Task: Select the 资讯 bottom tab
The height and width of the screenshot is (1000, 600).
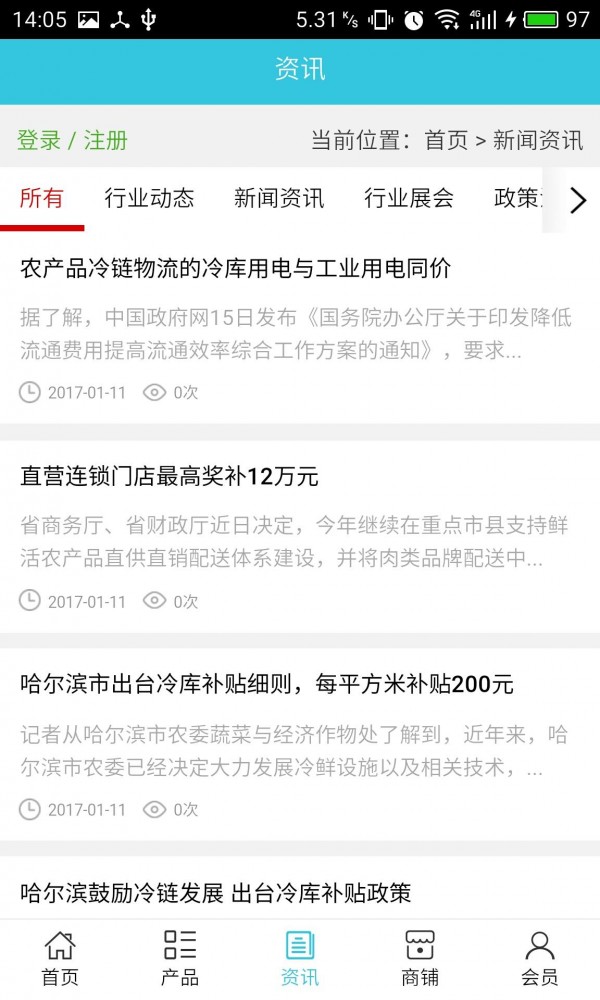Action: click(x=300, y=958)
